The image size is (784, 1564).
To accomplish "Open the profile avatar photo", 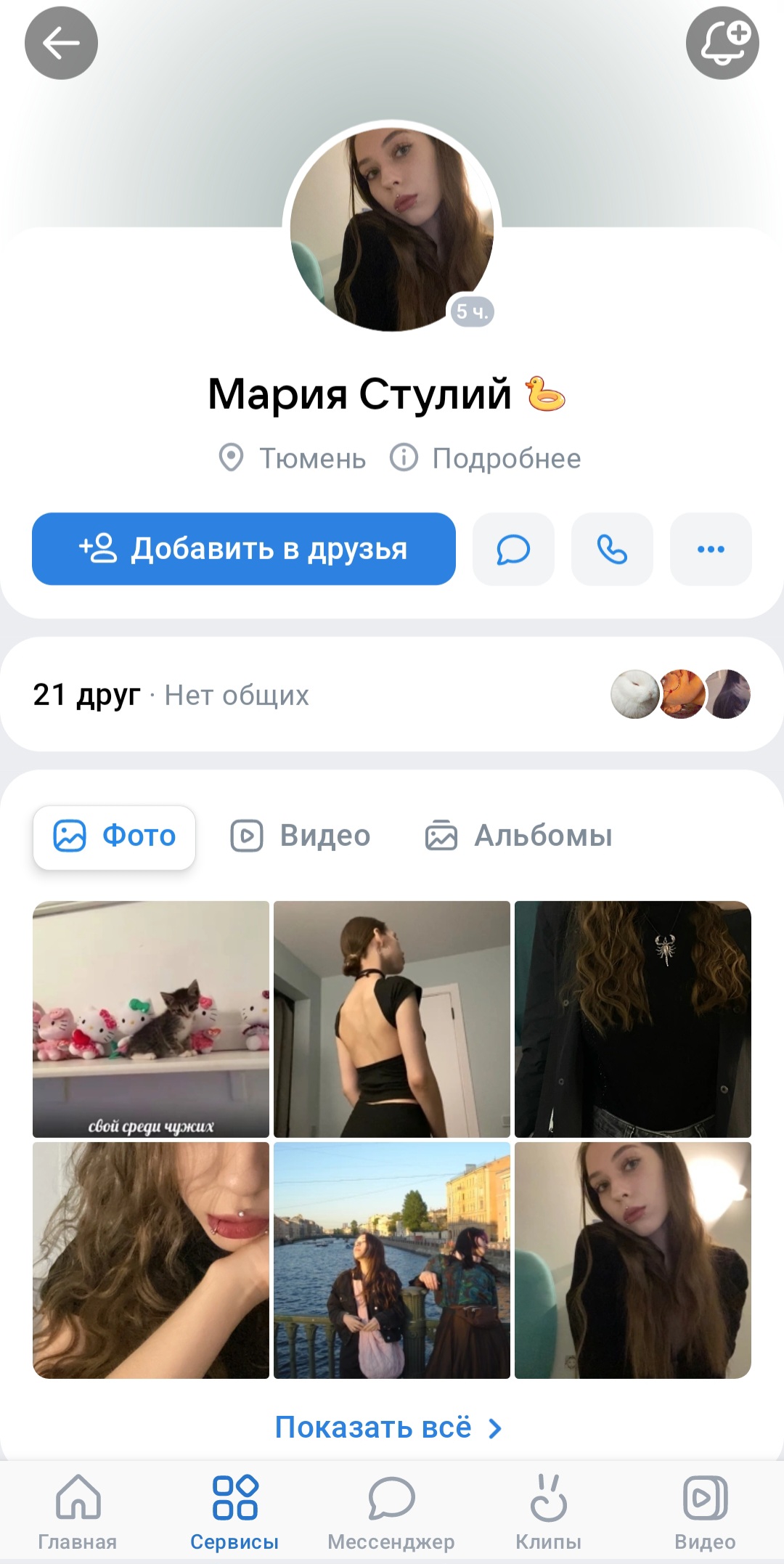I will point(392,229).
